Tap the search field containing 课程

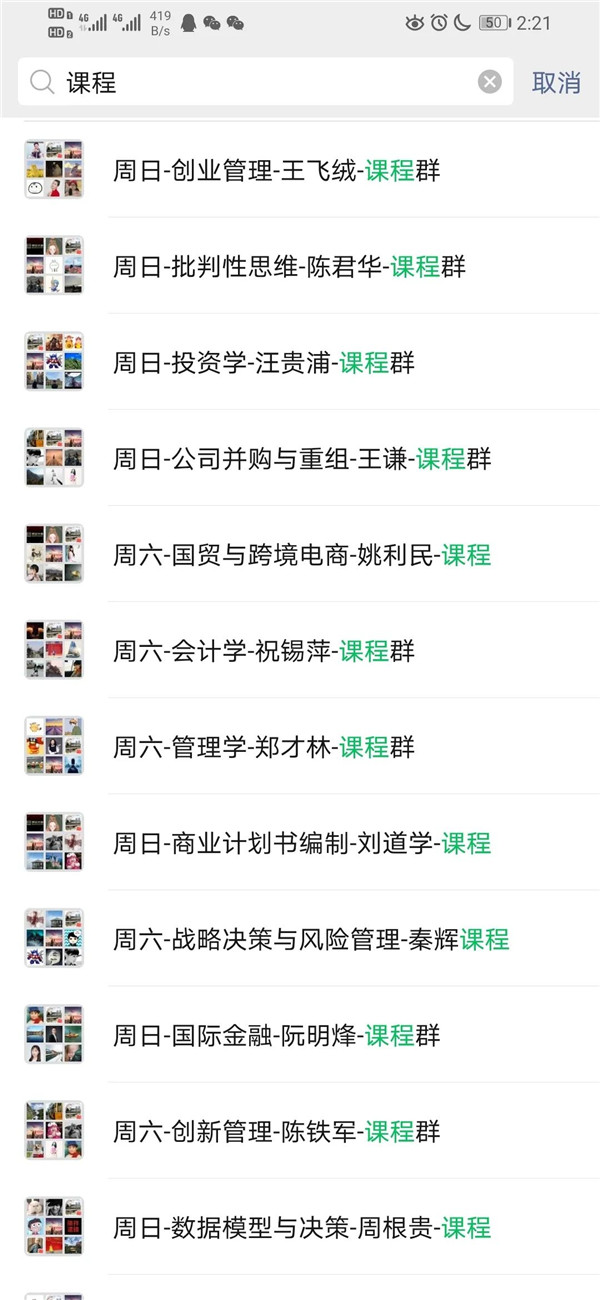pyautogui.click(x=260, y=82)
